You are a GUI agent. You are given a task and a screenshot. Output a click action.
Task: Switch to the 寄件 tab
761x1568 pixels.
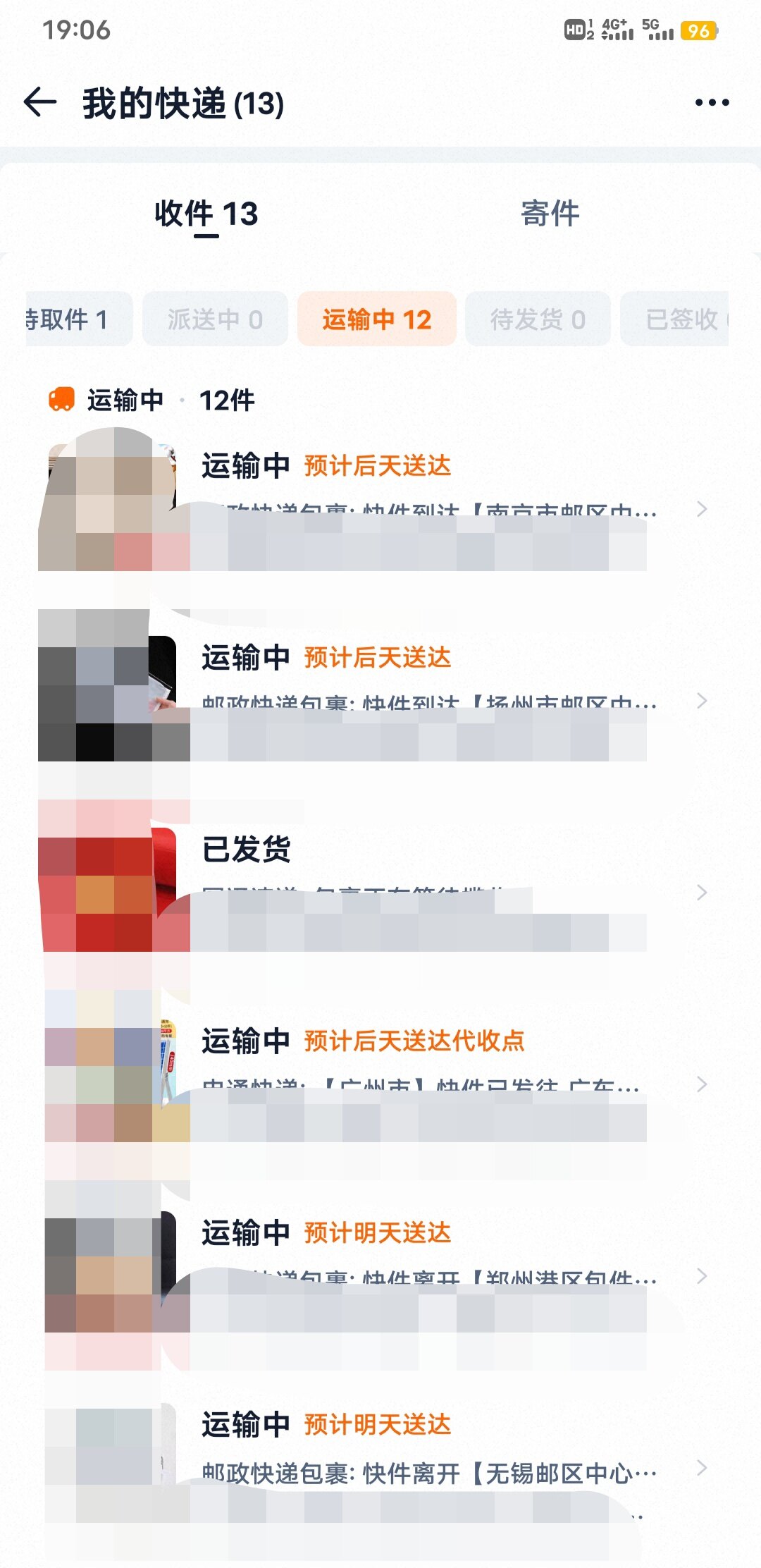pos(550,214)
